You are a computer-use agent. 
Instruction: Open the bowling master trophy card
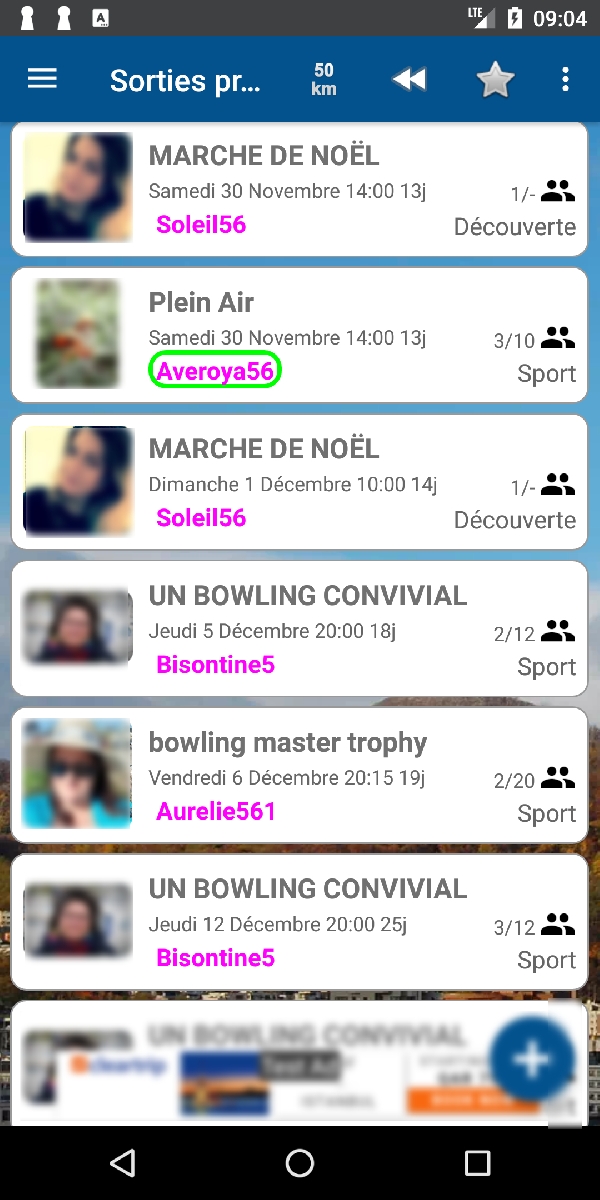pos(300,775)
